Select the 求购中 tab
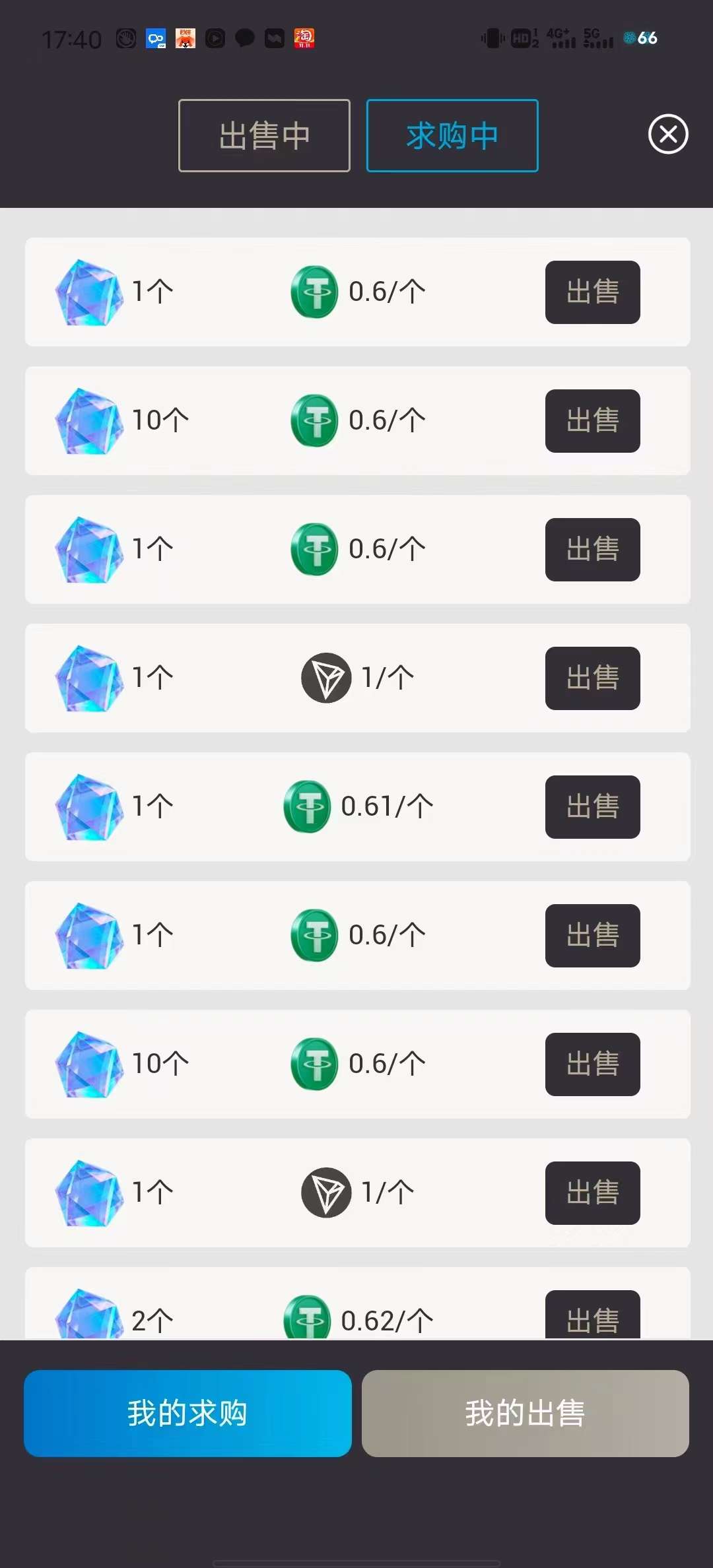713x1568 pixels. [452, 136]
